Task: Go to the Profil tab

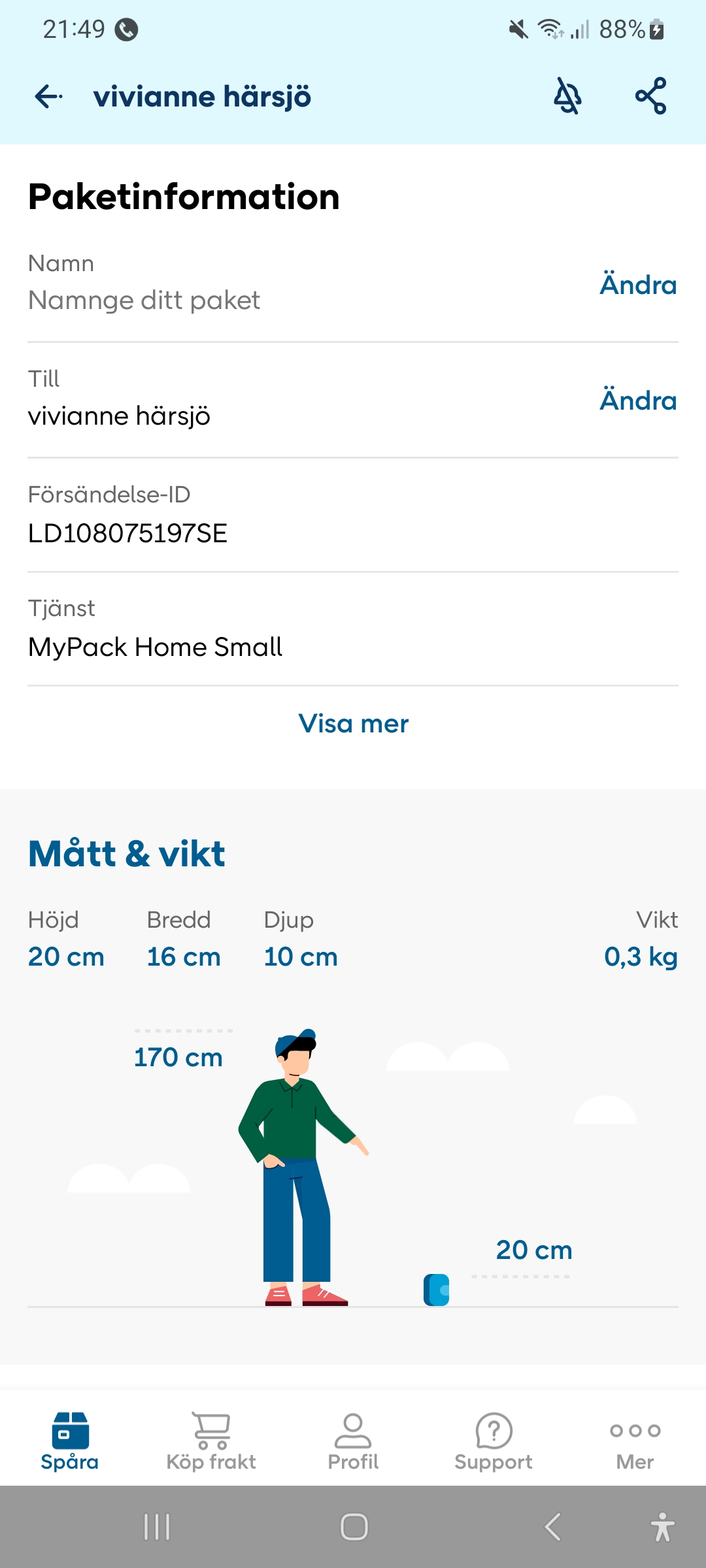Action: coord(353,1441)
